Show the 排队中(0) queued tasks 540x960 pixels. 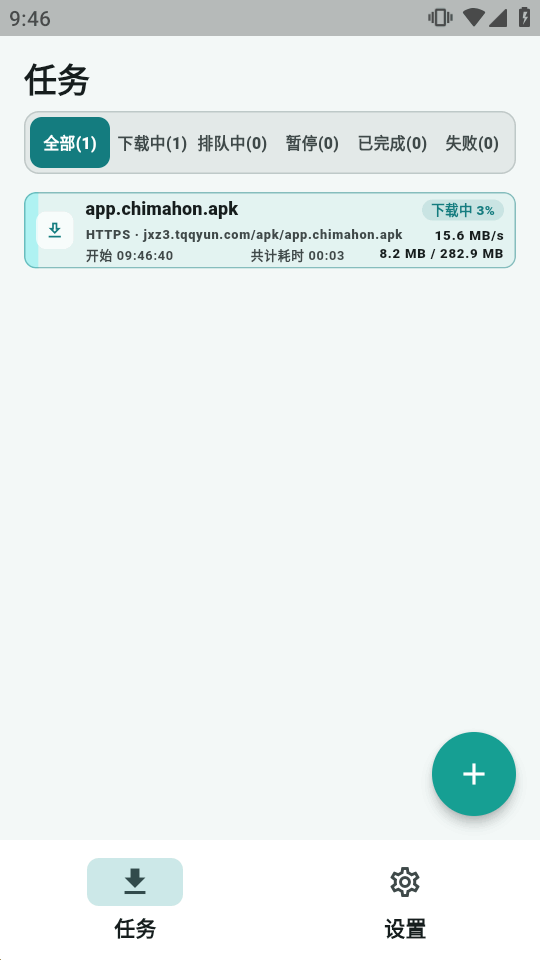click(x=232, y=143)
